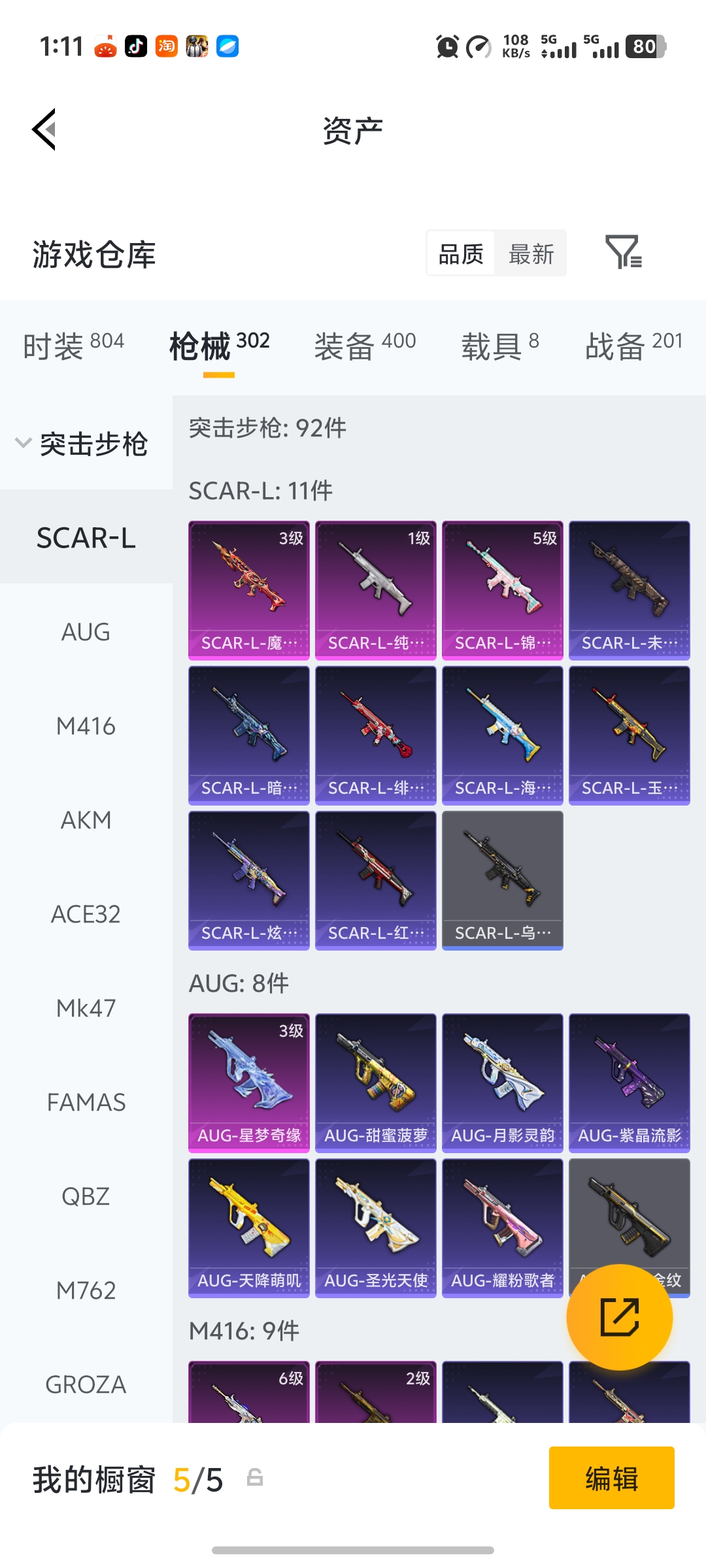Switch to the 装备 tab
The height and width of the screenshot is (1568, 706).
[365, 345]
